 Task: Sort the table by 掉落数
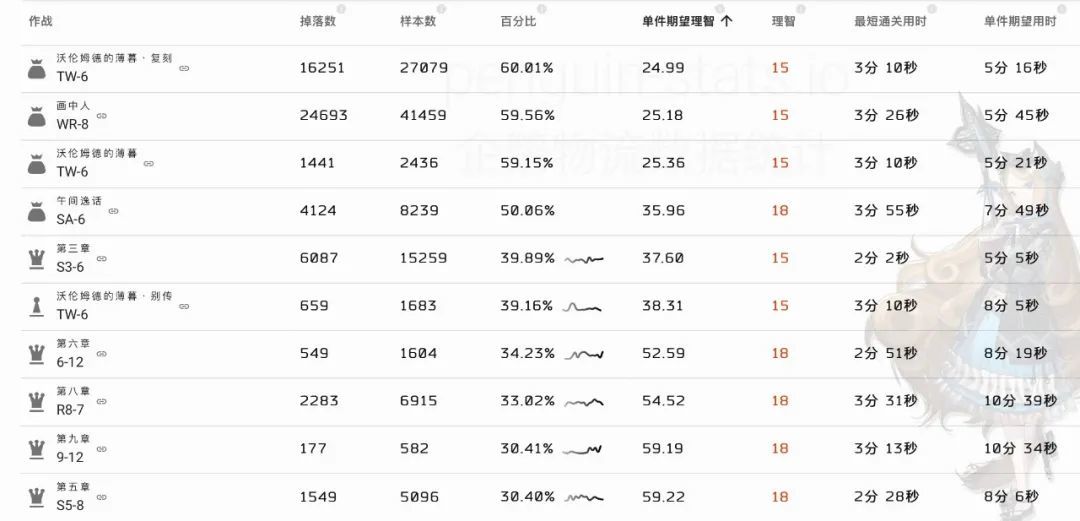pos(318,21)
